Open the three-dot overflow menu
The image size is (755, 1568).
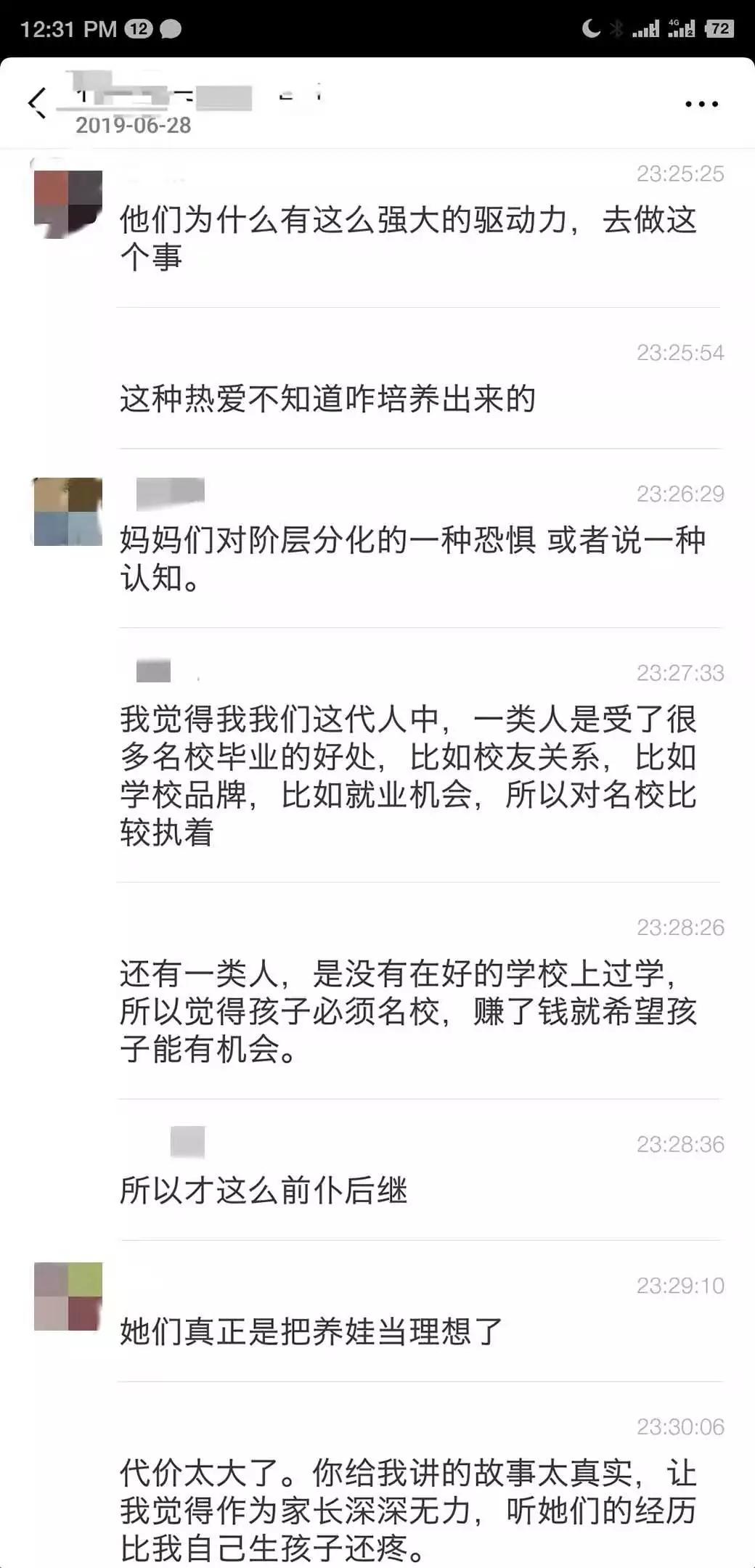click(701, 104)
